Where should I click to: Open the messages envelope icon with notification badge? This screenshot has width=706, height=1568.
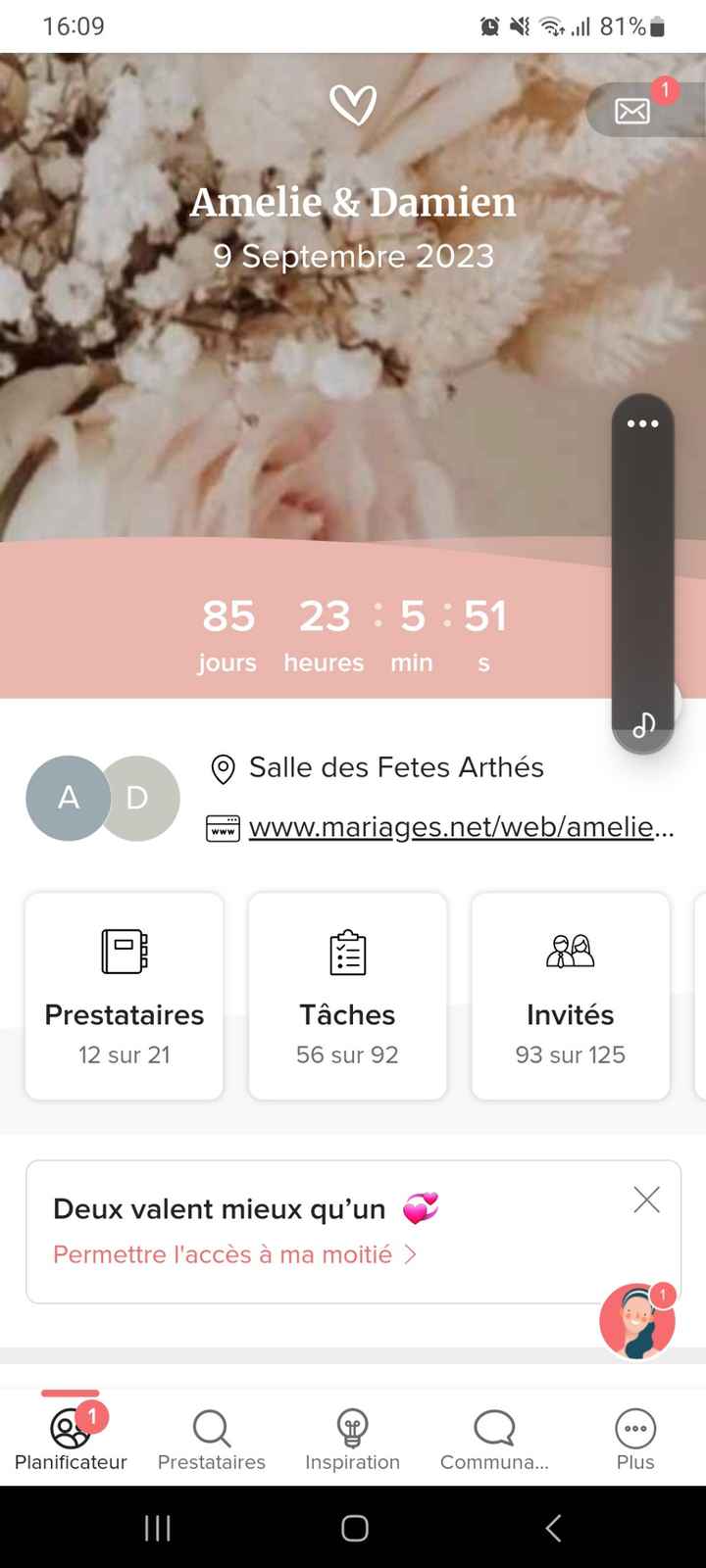pos(631,111)
